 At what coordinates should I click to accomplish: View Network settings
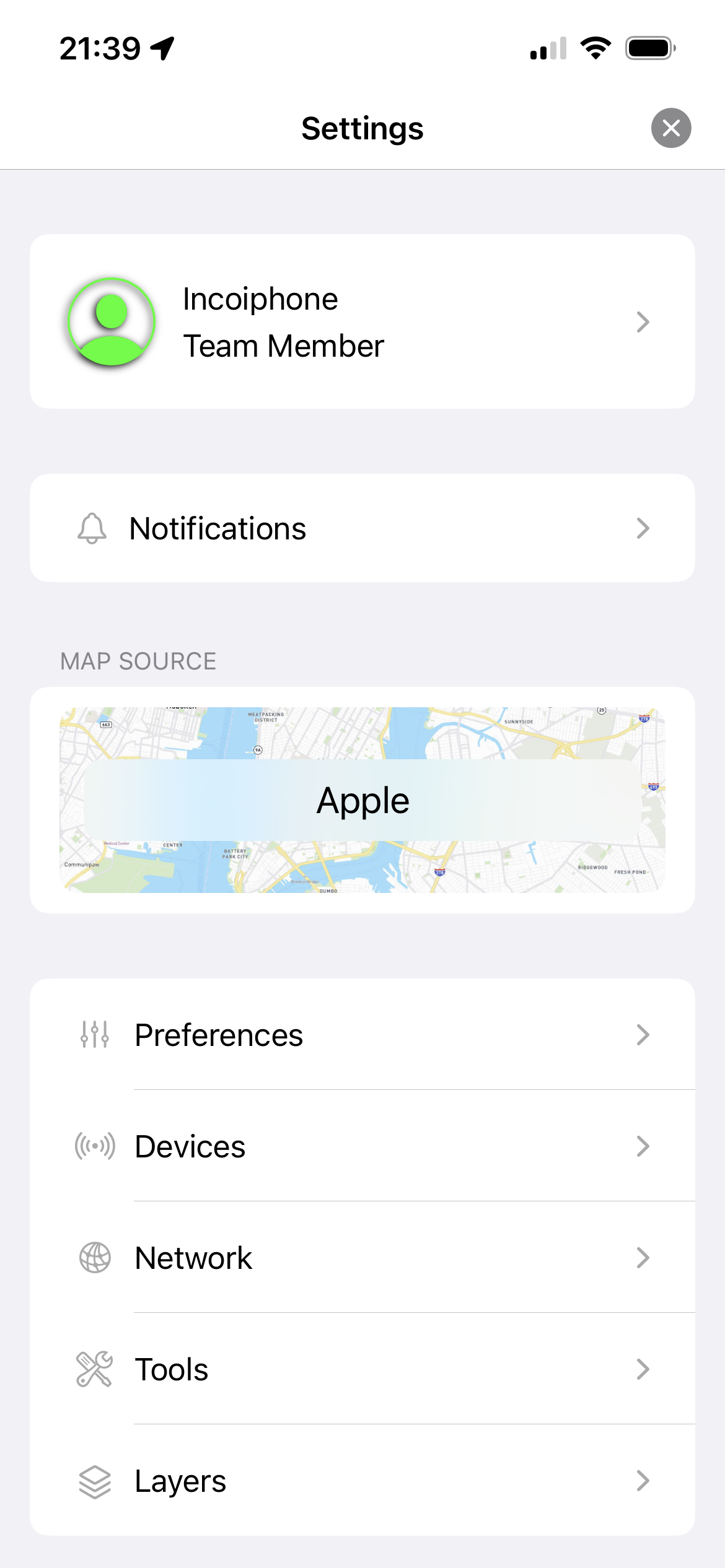click(x=362, y=1258)
